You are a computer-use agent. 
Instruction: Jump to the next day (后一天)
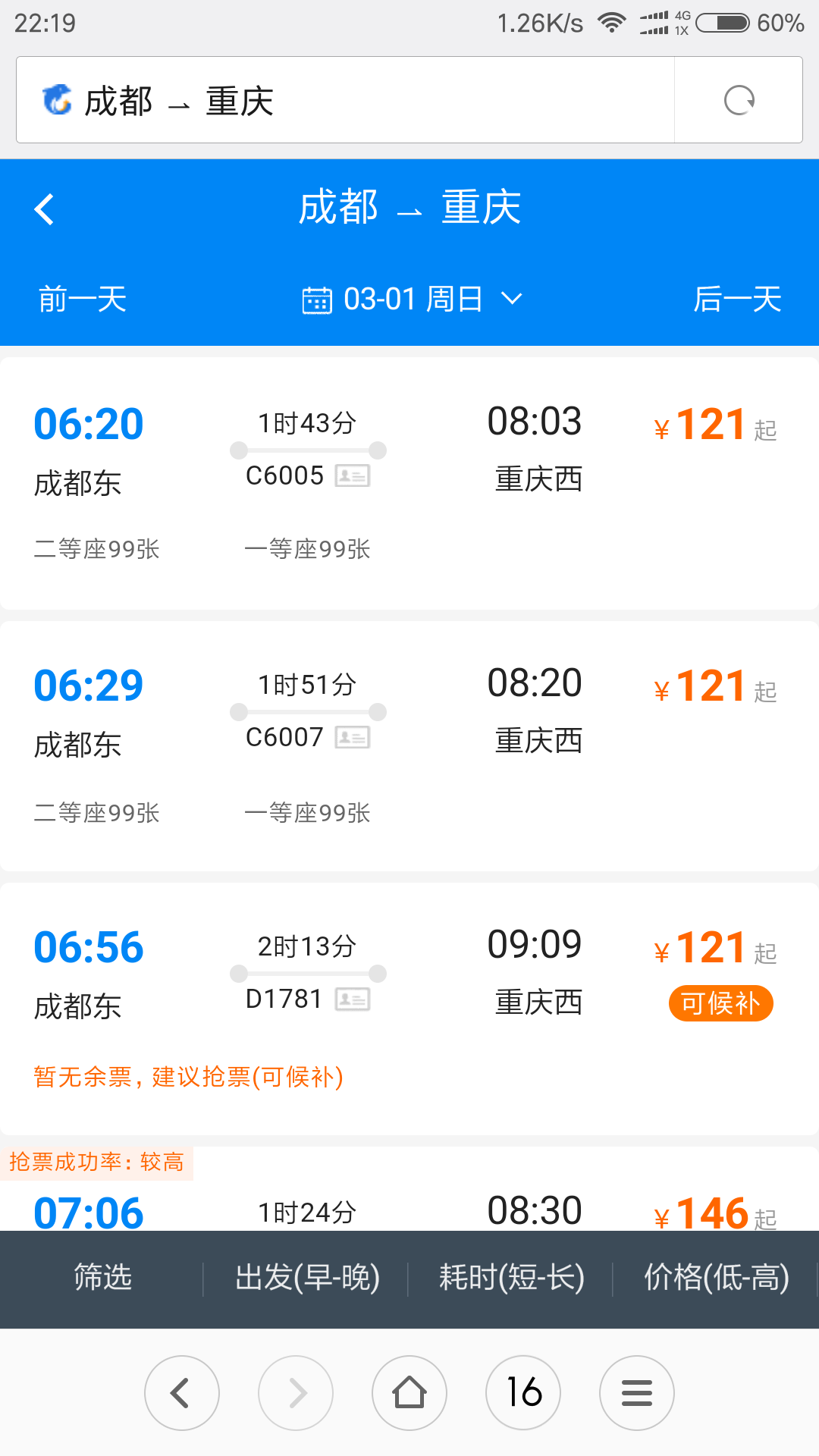coord(737,299)
